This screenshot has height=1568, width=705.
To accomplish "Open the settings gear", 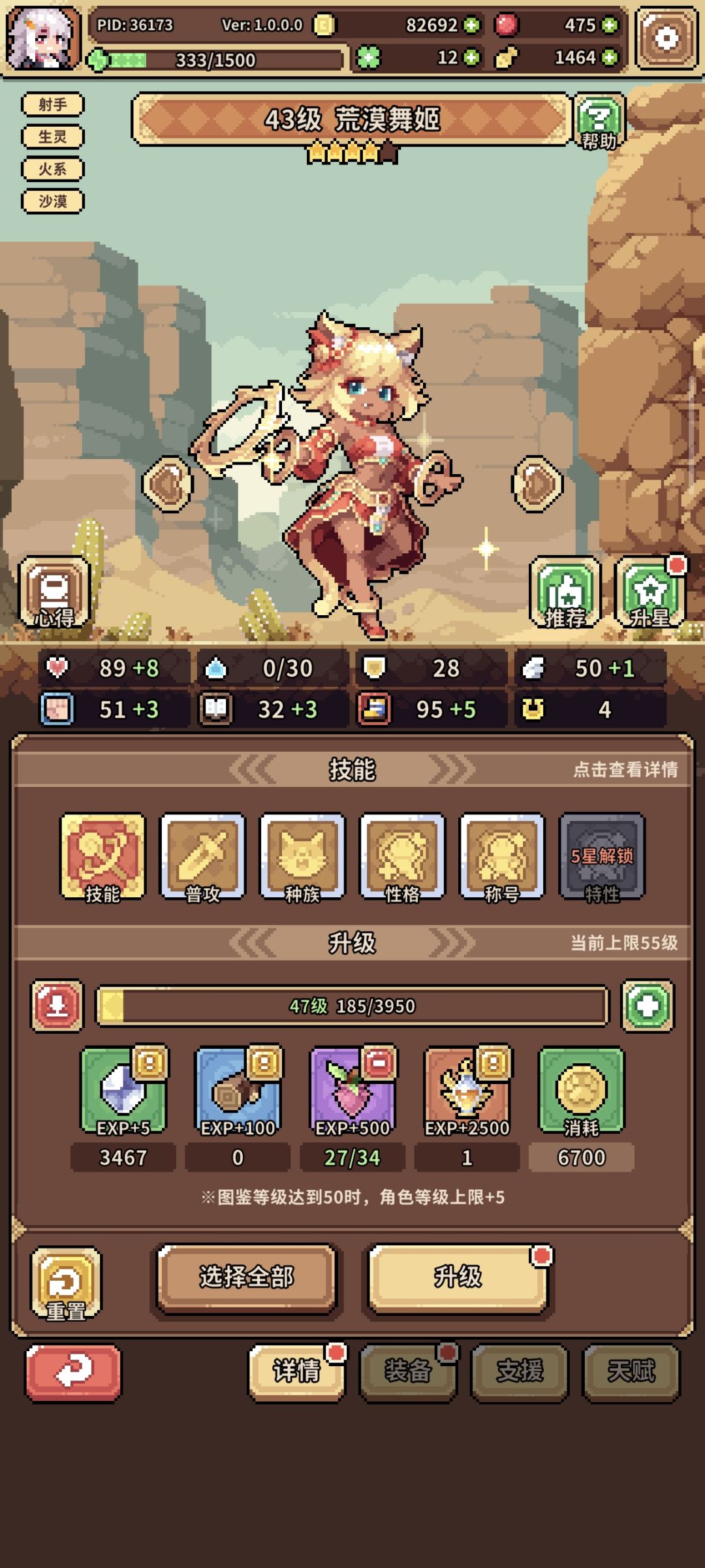I will (667, 39).
